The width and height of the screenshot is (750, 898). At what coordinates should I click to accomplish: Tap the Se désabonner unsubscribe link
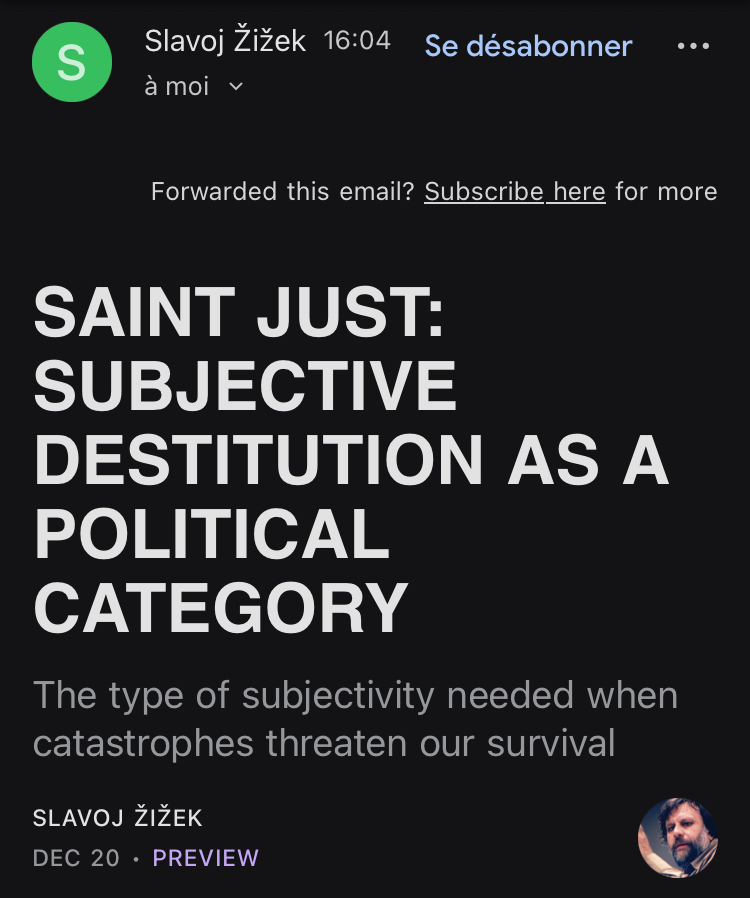pos(528,46)
